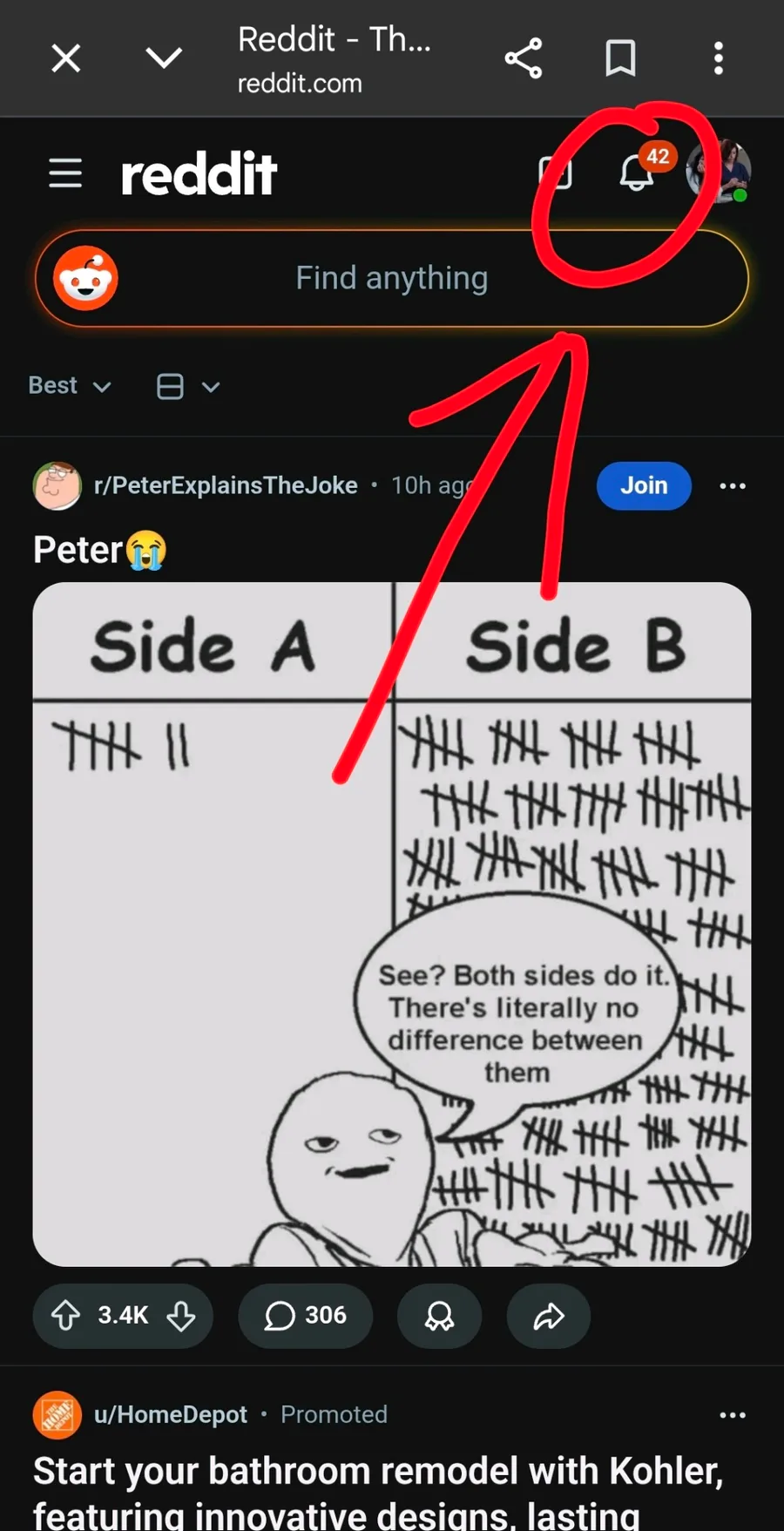Bookmark this Reddit page
Viewport: 784px width, 1531px height.
[x=620, y=59]
